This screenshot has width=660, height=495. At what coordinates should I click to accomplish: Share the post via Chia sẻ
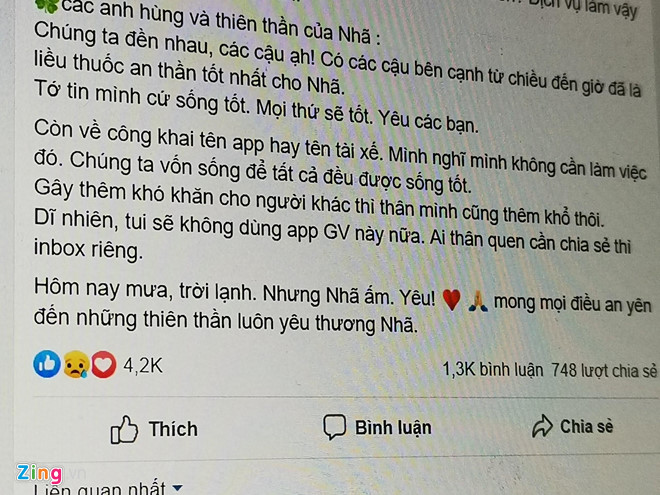(x=574, y=427)
